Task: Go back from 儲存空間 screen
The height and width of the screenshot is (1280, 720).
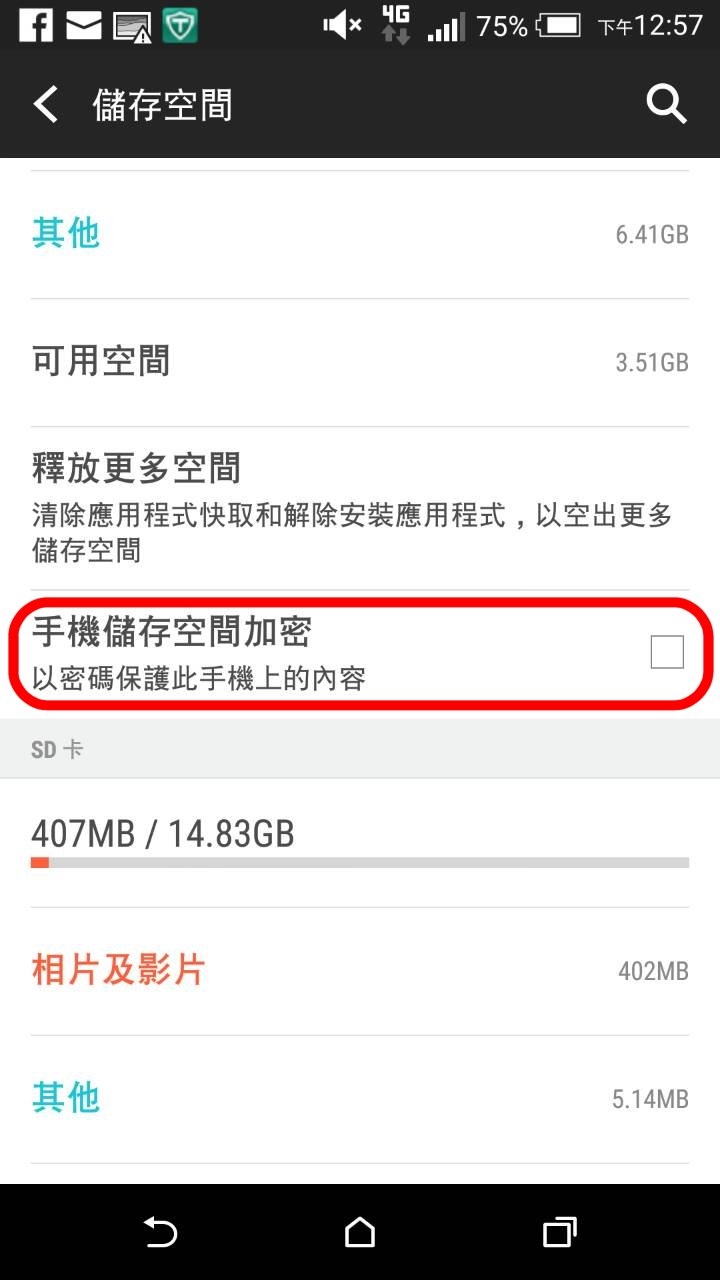Action: coord(46,104)
